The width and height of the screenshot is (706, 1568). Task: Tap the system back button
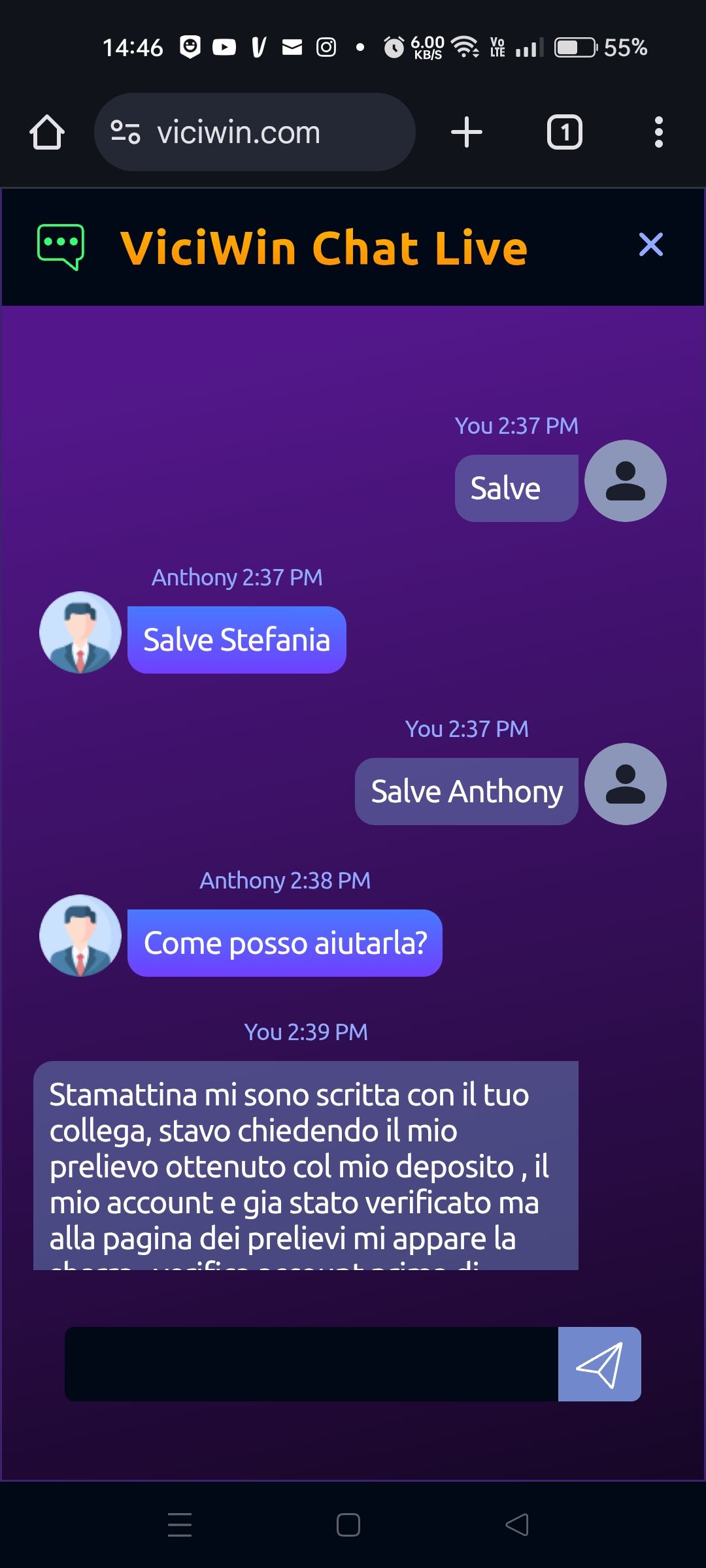(x=517, y=1525)
